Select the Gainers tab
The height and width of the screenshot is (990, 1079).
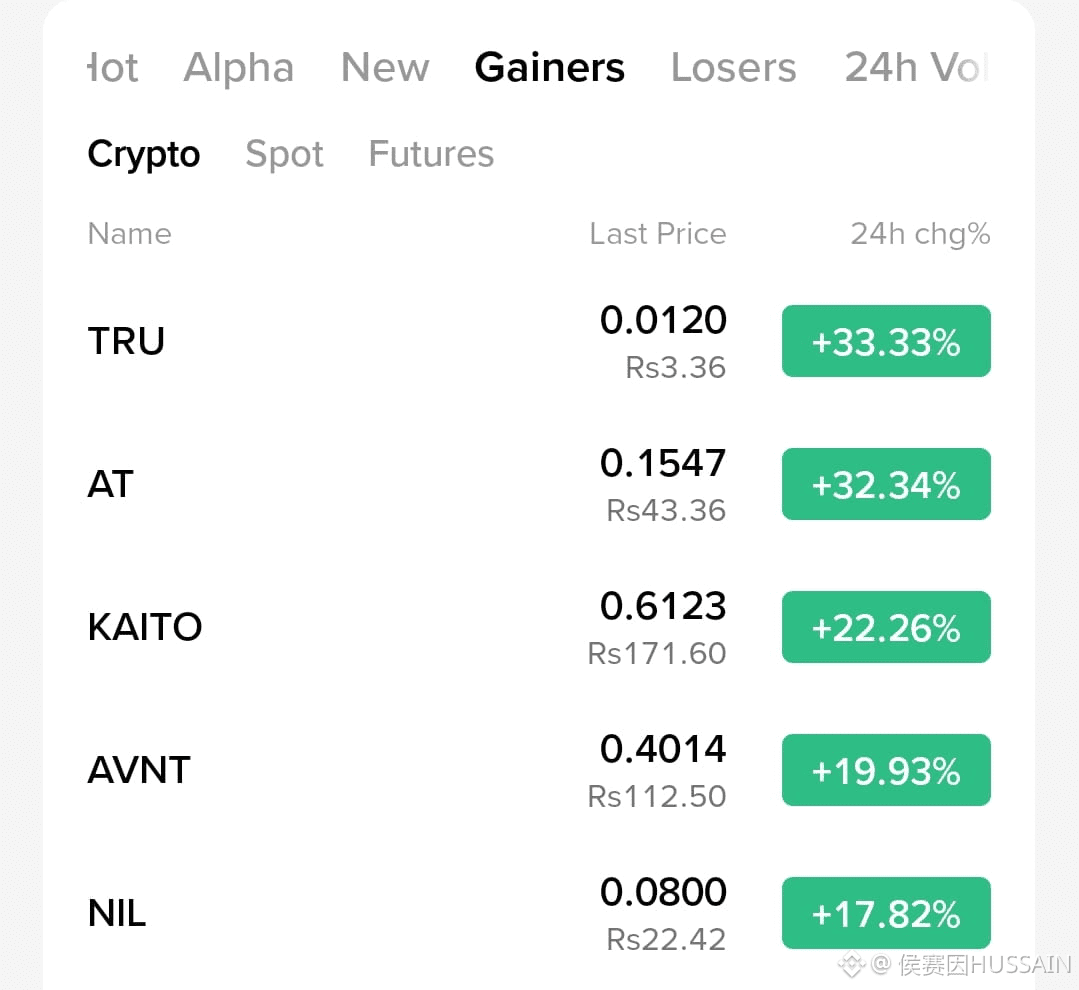[549, 68]
